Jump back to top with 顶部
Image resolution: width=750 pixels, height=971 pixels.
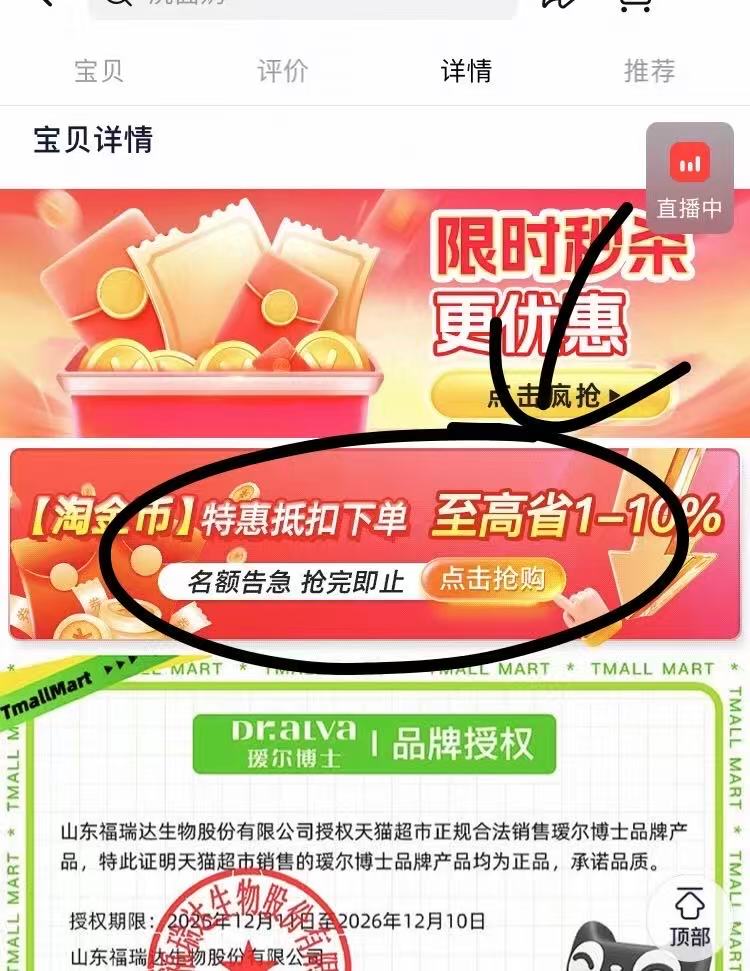(690, 917)
